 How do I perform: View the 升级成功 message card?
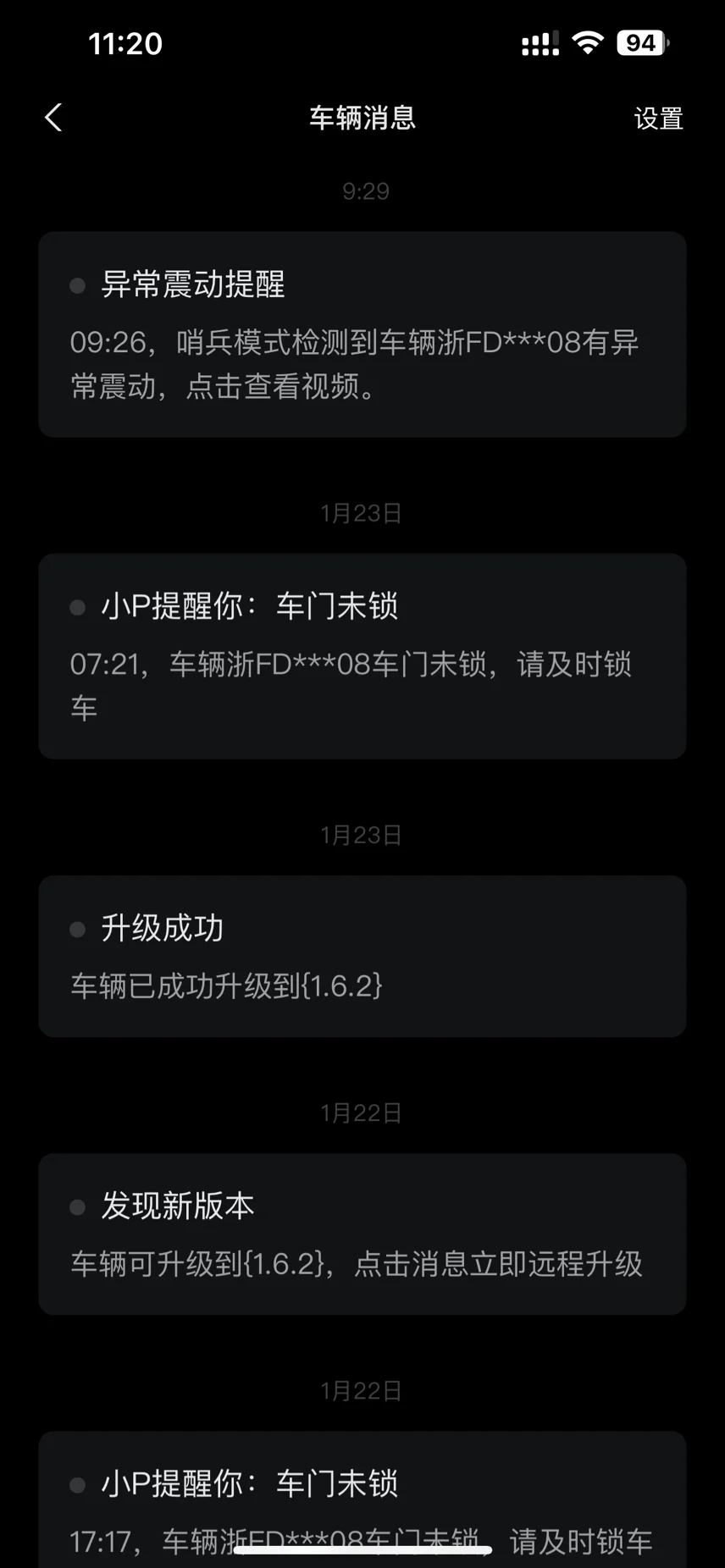[362, 956]
